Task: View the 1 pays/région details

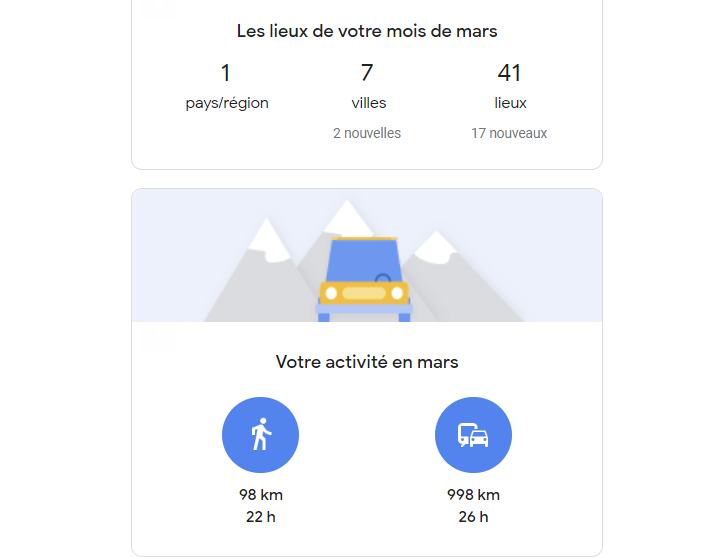Action: pos(227,87)
